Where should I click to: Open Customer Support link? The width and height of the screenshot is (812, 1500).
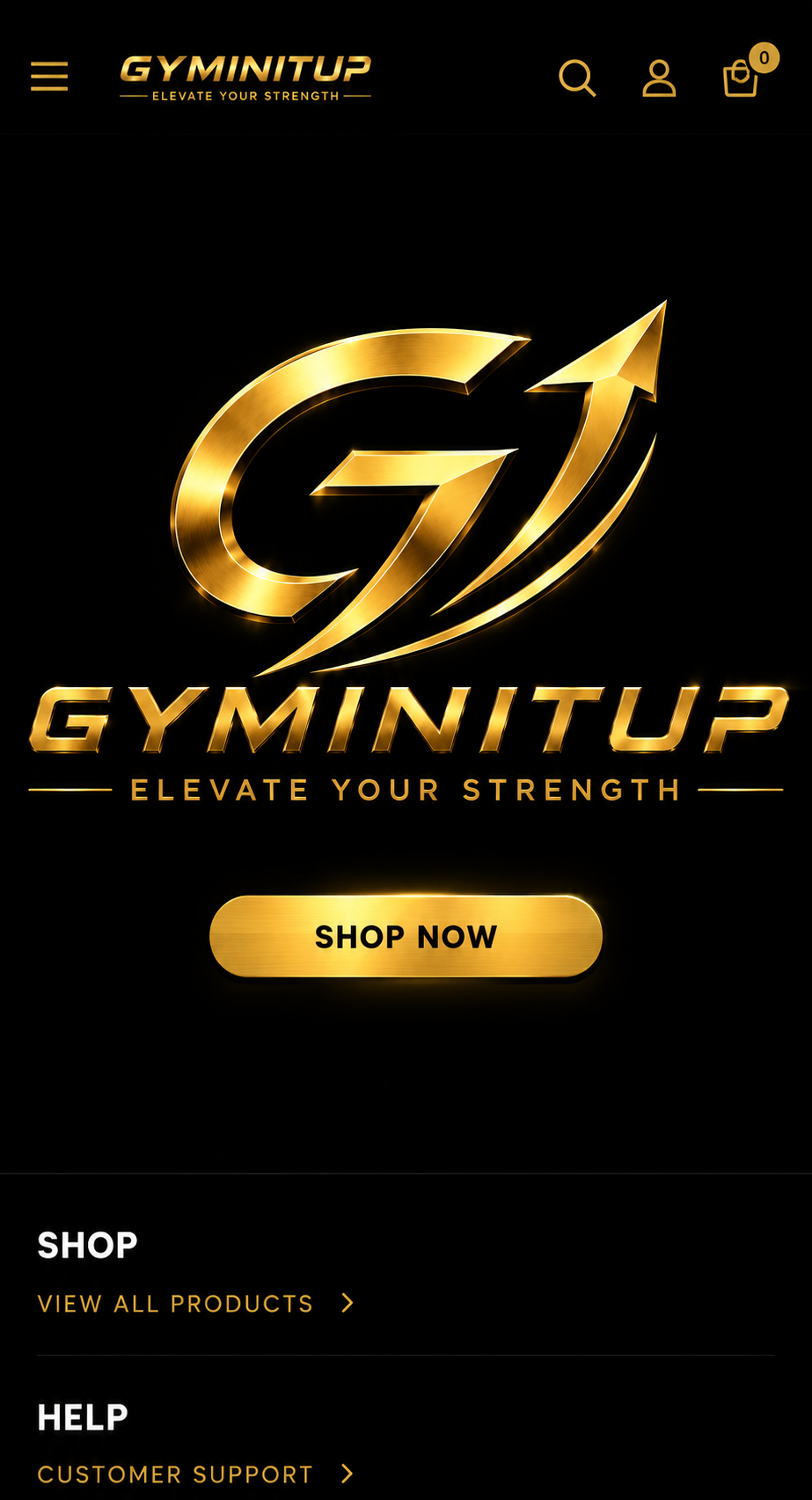click(x=196, y=1474)
